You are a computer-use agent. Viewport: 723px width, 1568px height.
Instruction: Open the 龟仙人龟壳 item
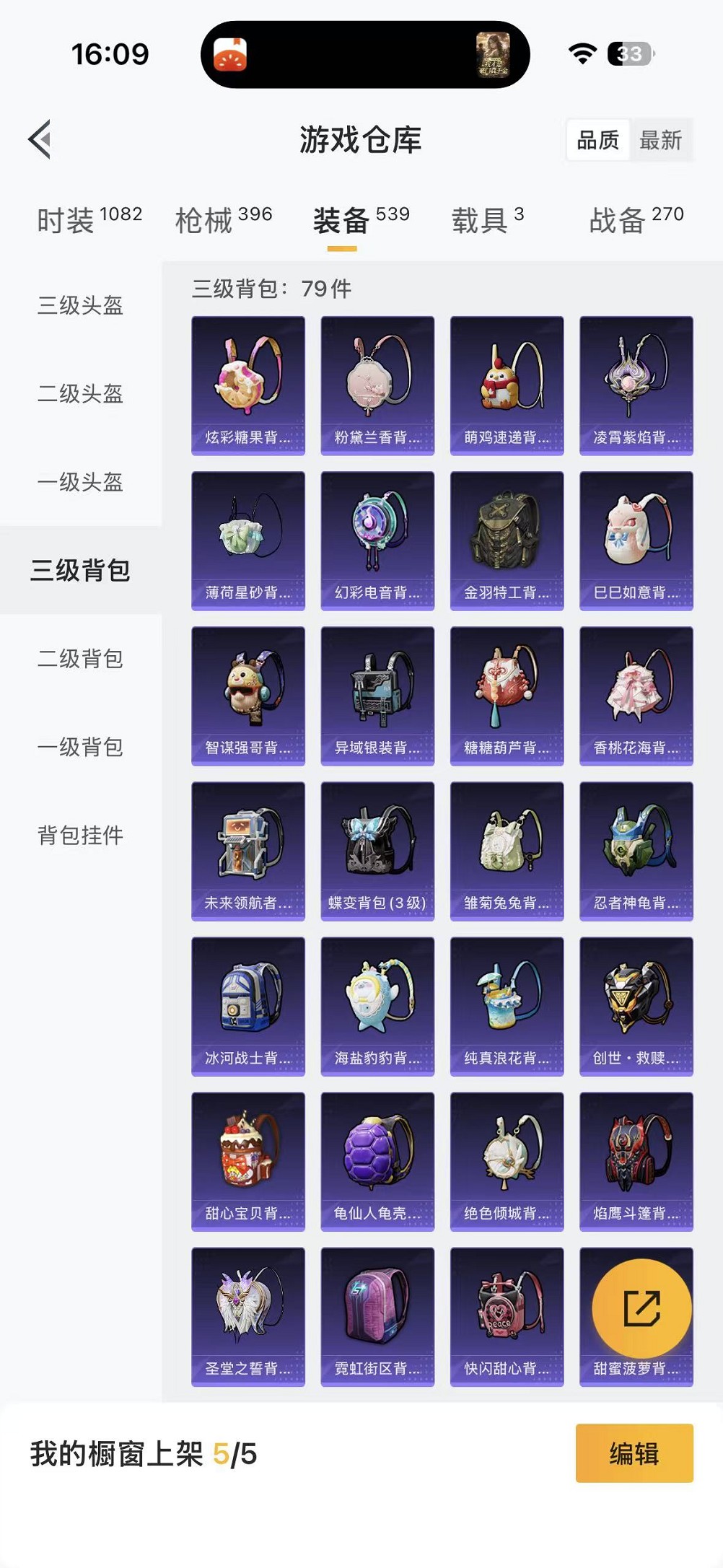[x=377, y=1161]
